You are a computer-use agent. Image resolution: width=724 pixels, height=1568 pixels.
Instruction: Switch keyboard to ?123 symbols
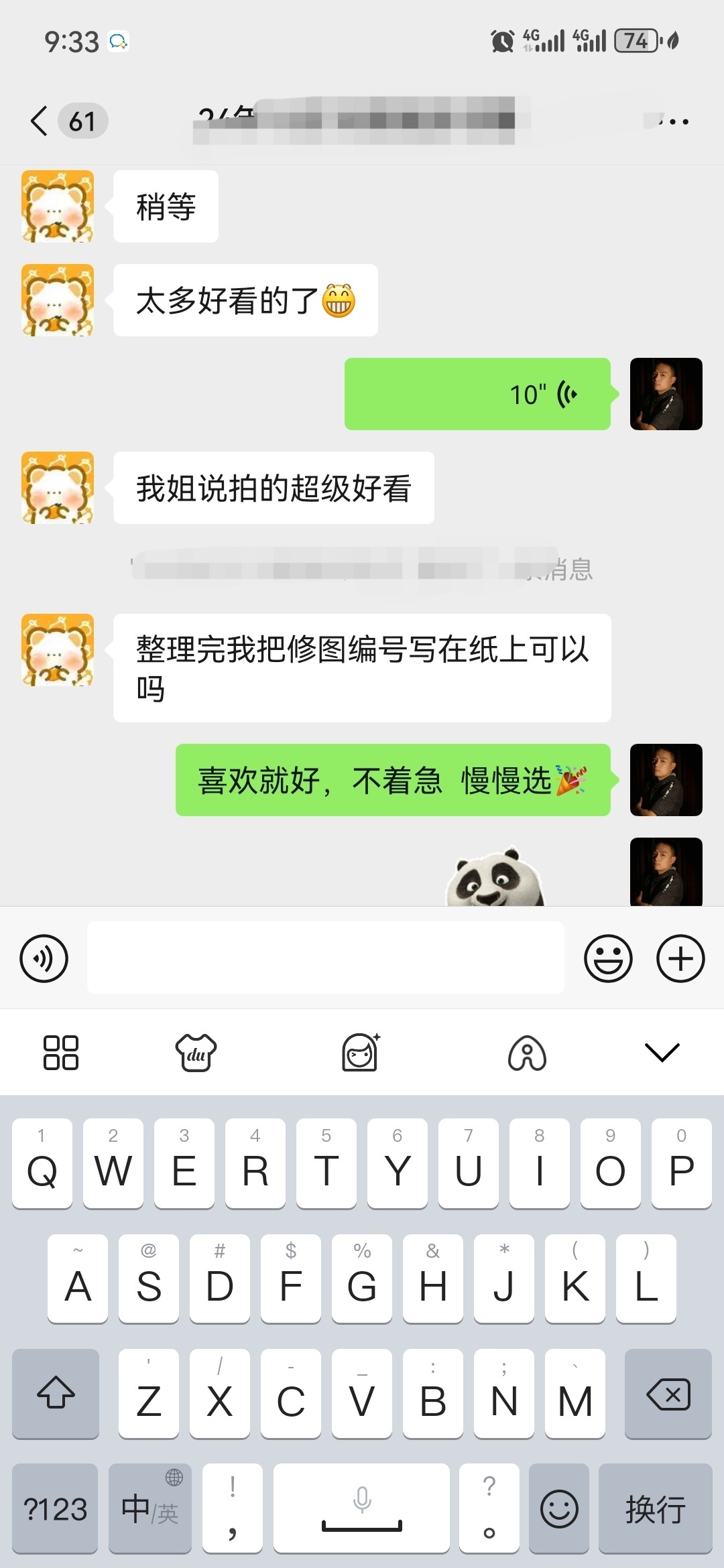pos(55,1509)
